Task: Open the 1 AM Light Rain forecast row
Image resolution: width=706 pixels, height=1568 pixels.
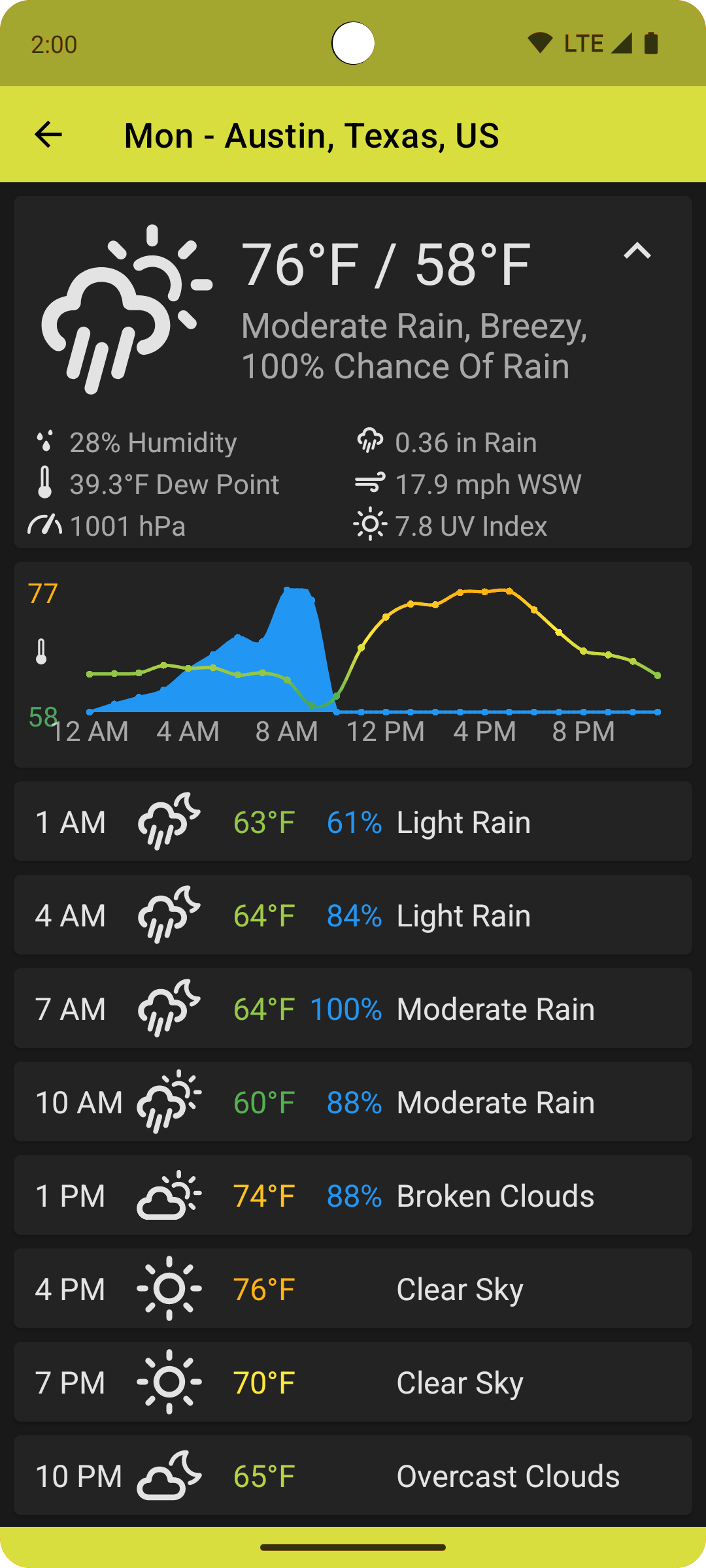Action: coord(353,821)
